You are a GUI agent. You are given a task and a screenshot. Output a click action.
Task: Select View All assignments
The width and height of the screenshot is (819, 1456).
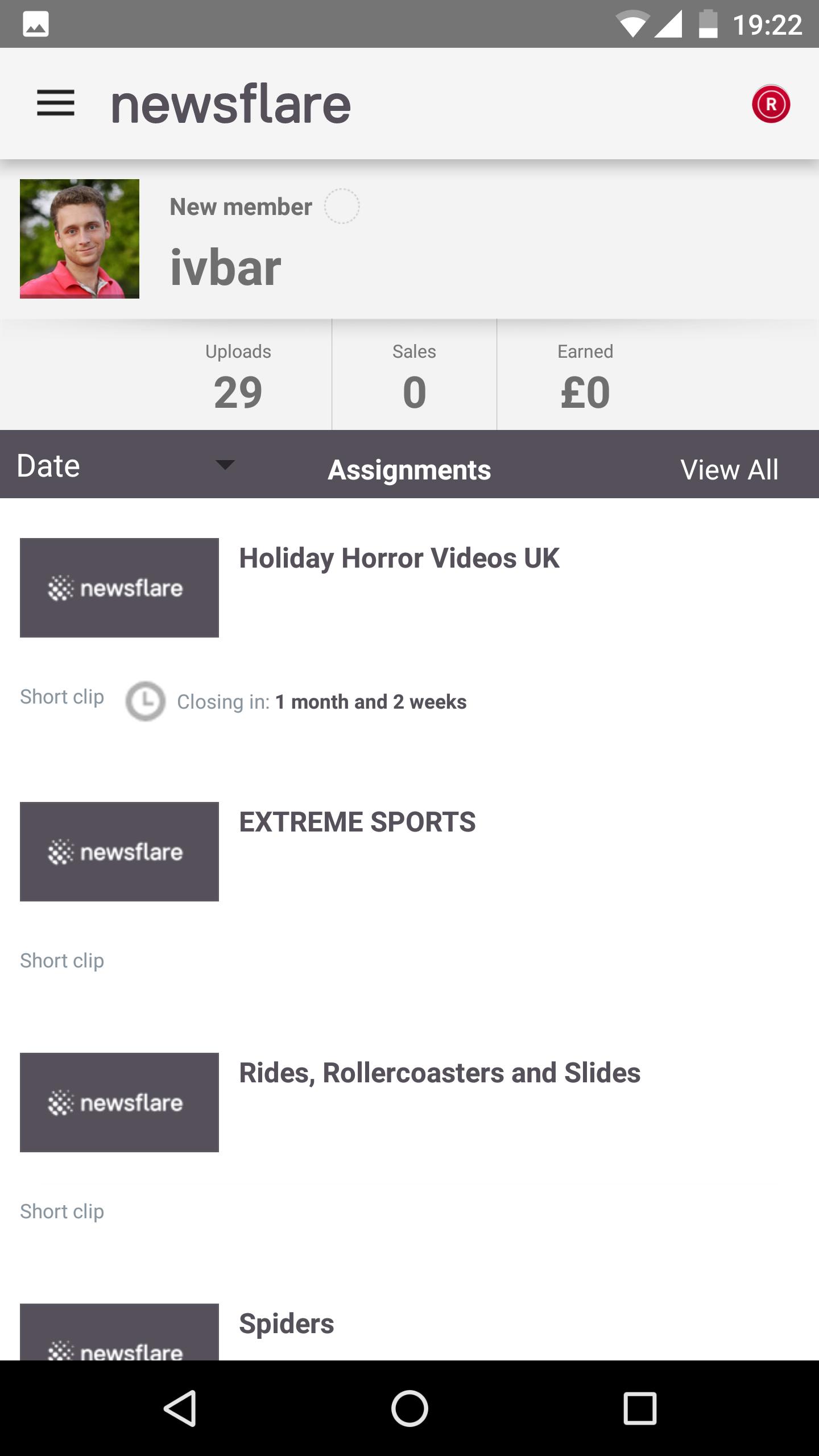(x=729, y=470)
